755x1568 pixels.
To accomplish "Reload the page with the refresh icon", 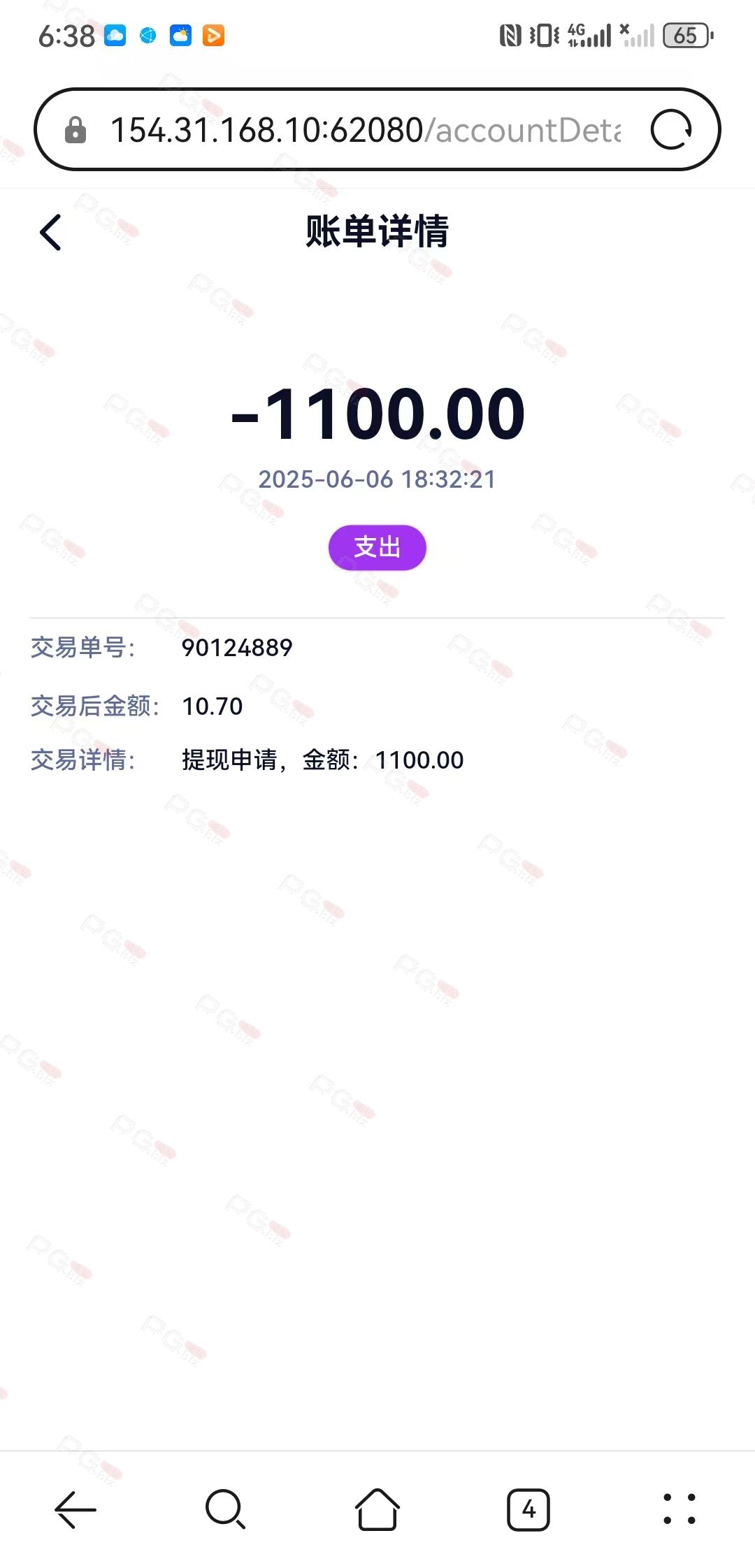I will (671, 130).
